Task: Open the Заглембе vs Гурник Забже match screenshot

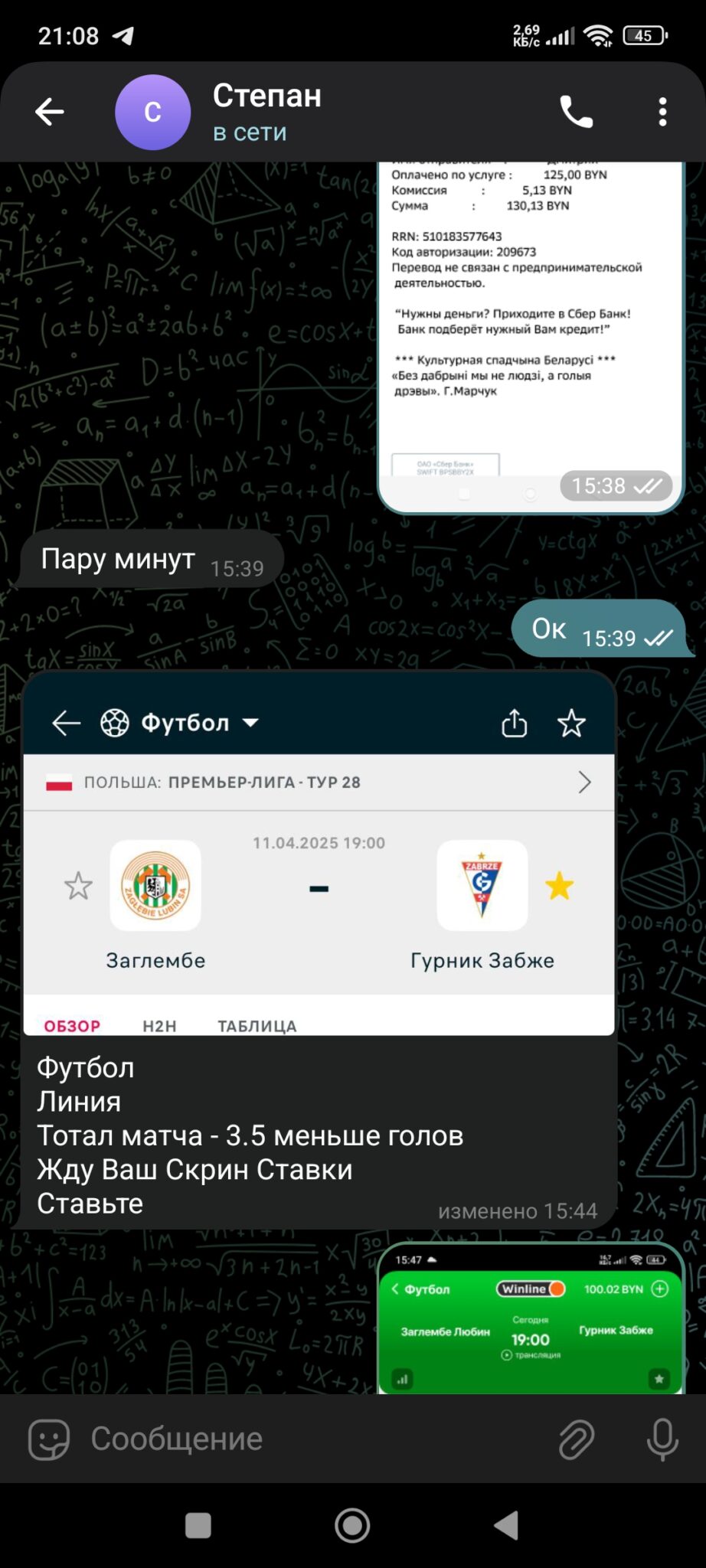Action: pyautogui.click(x=319, y=854)
